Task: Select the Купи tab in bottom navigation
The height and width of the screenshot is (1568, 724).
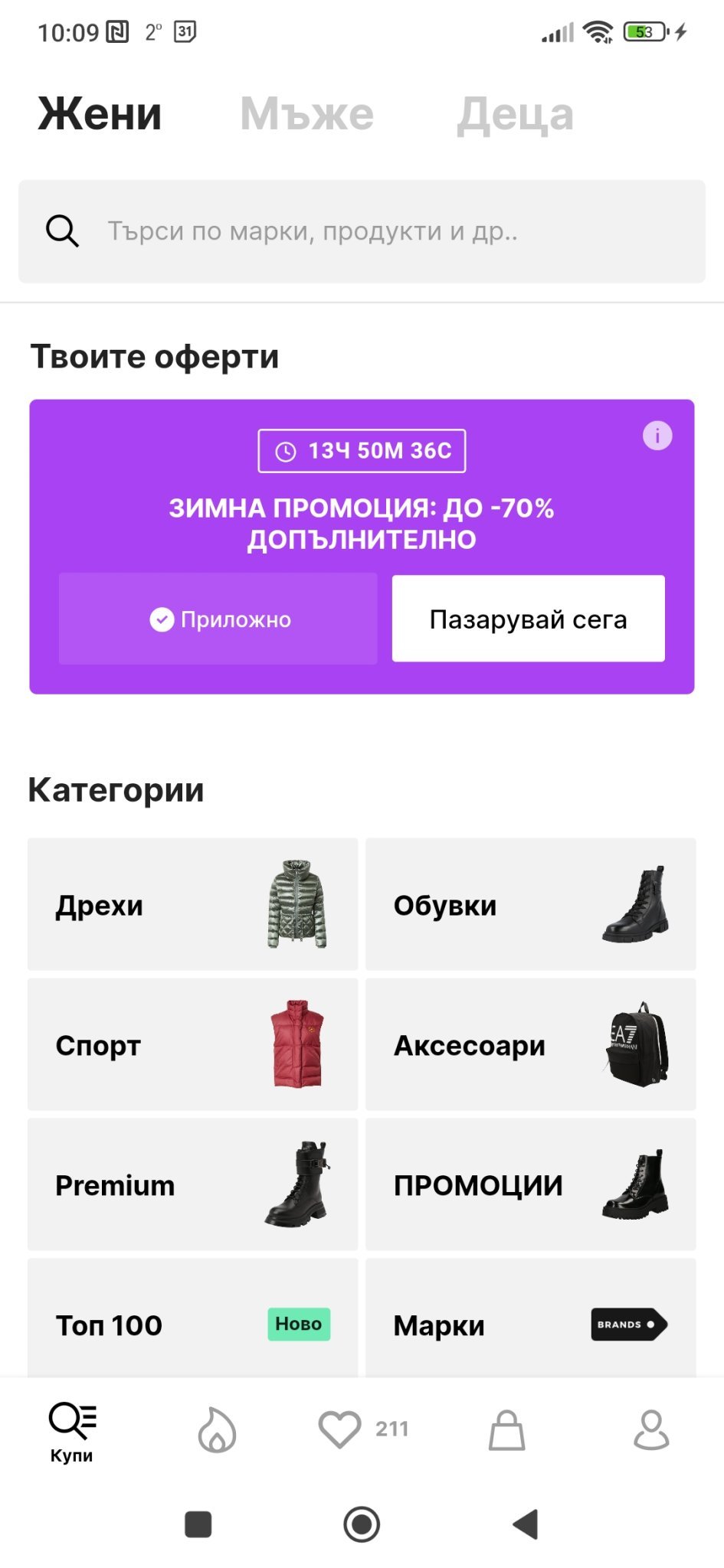Action: point(72,1432)
